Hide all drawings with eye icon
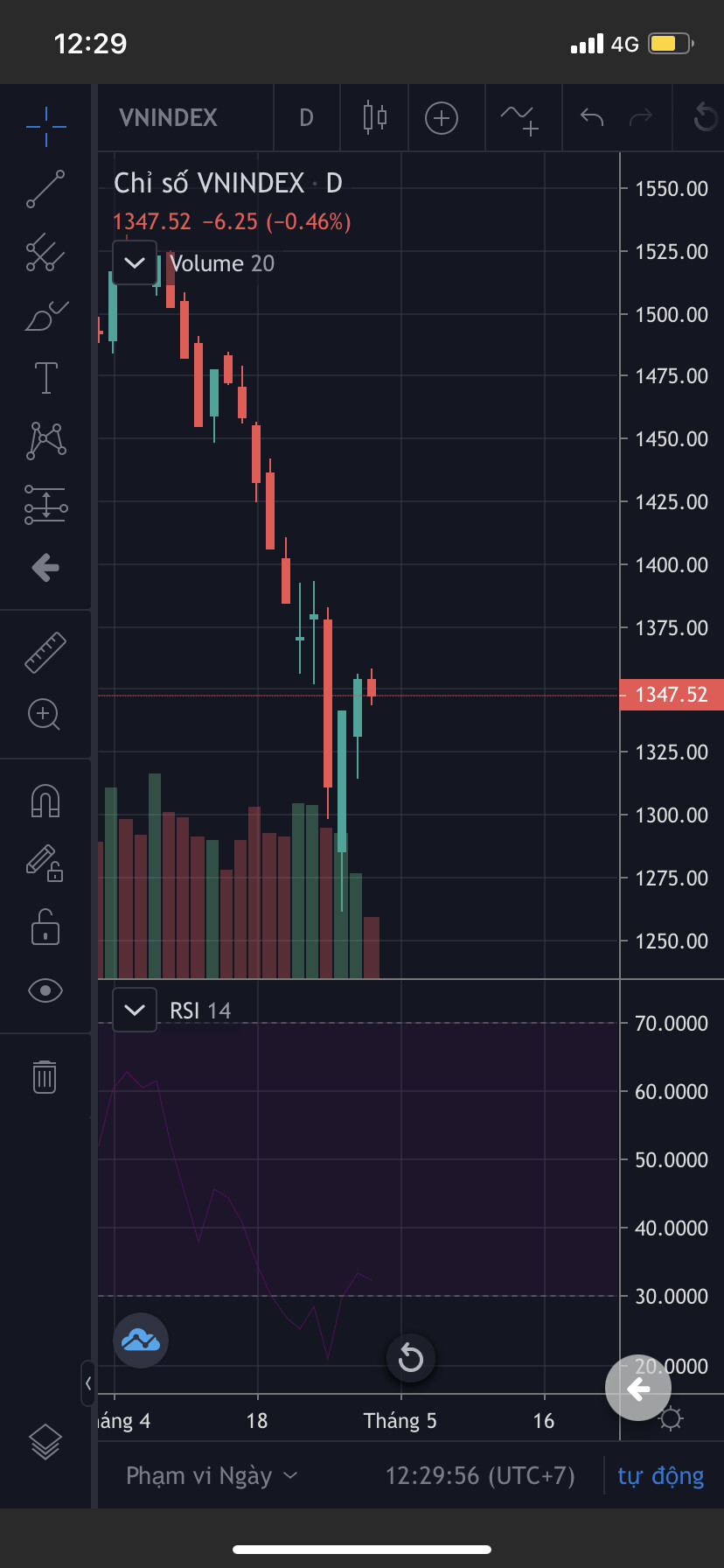724x1568 pixels. click(x=45, y=990)
